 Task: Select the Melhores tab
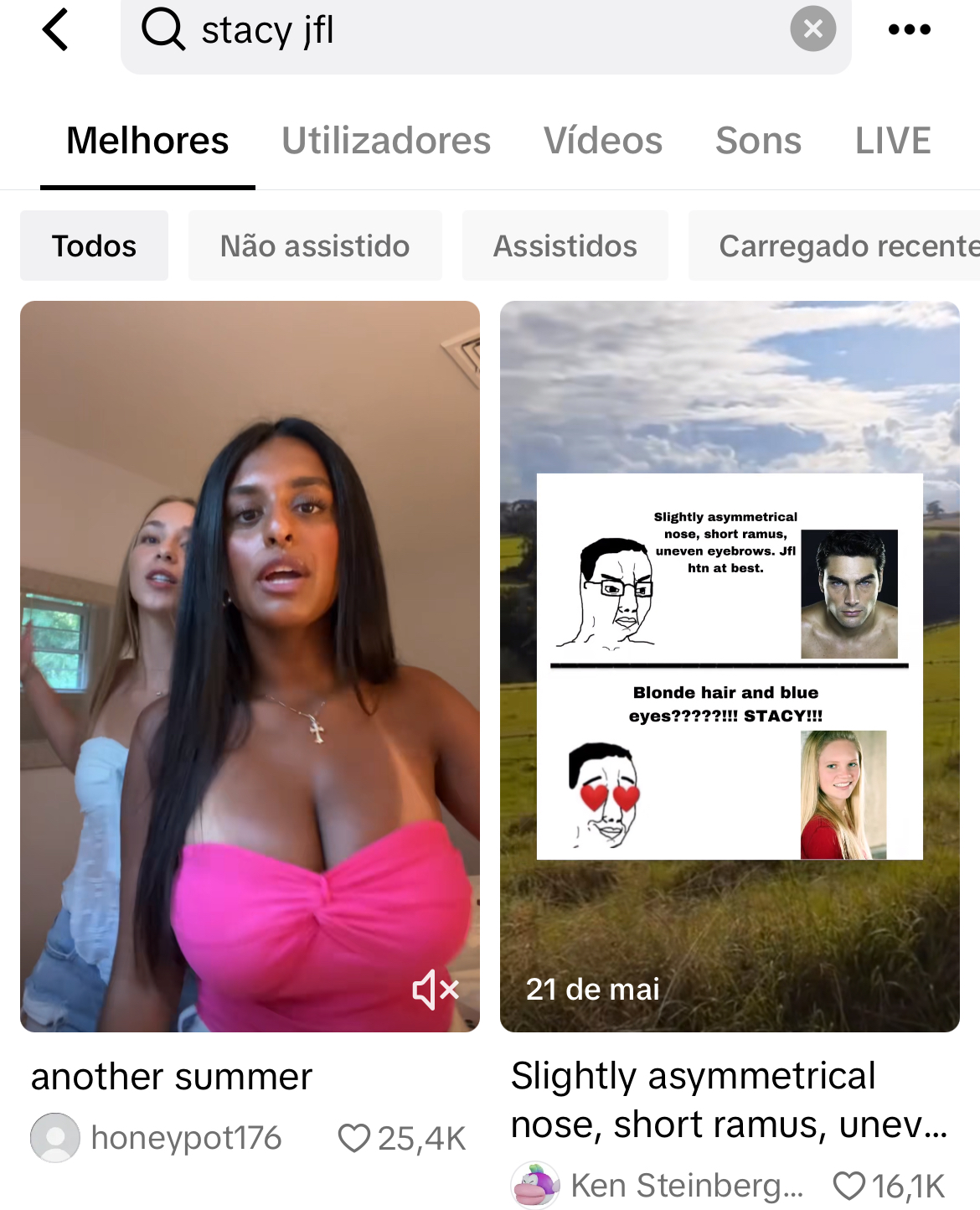pos(147,141)
